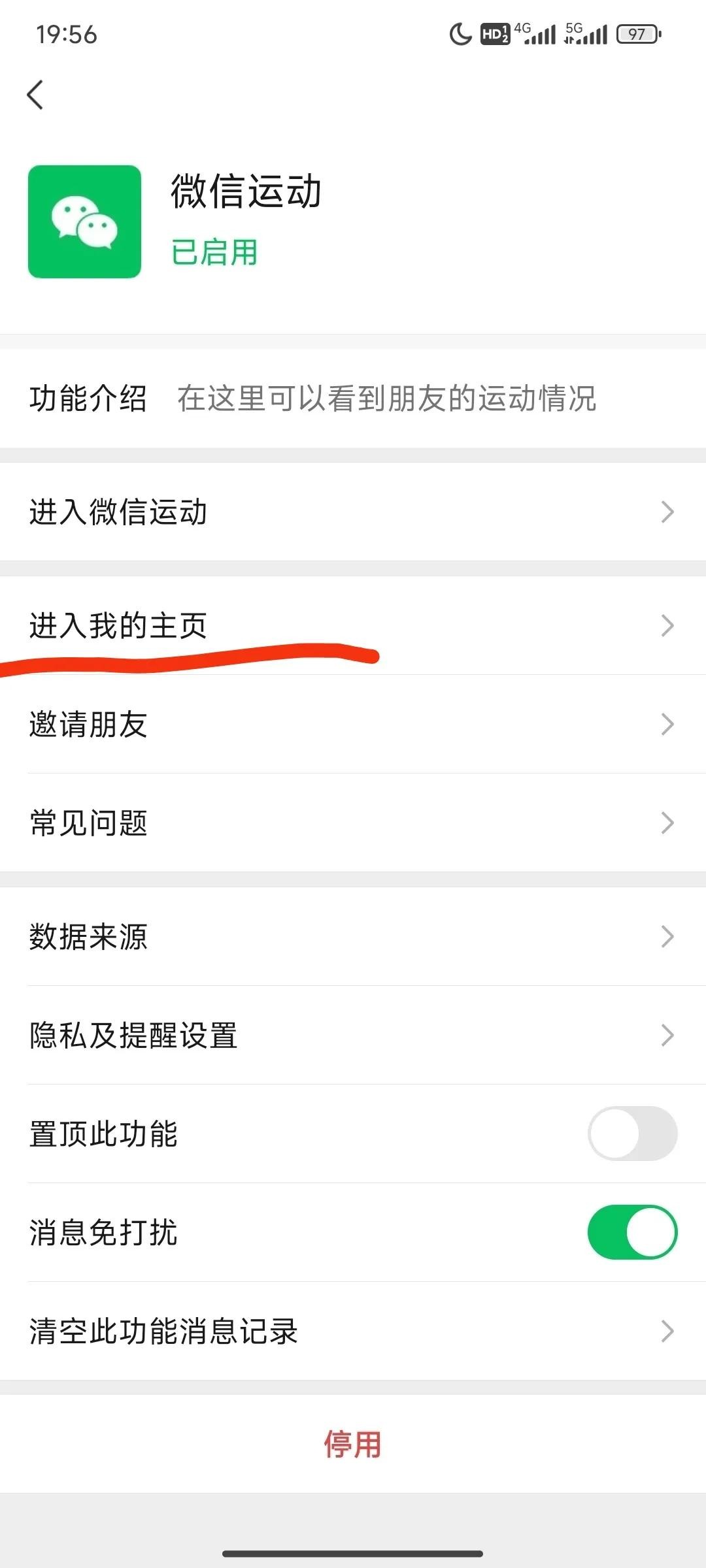Image resolution: width=706 pixels, height=1568 pixels.
Task: Open 常见问题 help page
Action: pyautogui.click(x=353, y=823)
